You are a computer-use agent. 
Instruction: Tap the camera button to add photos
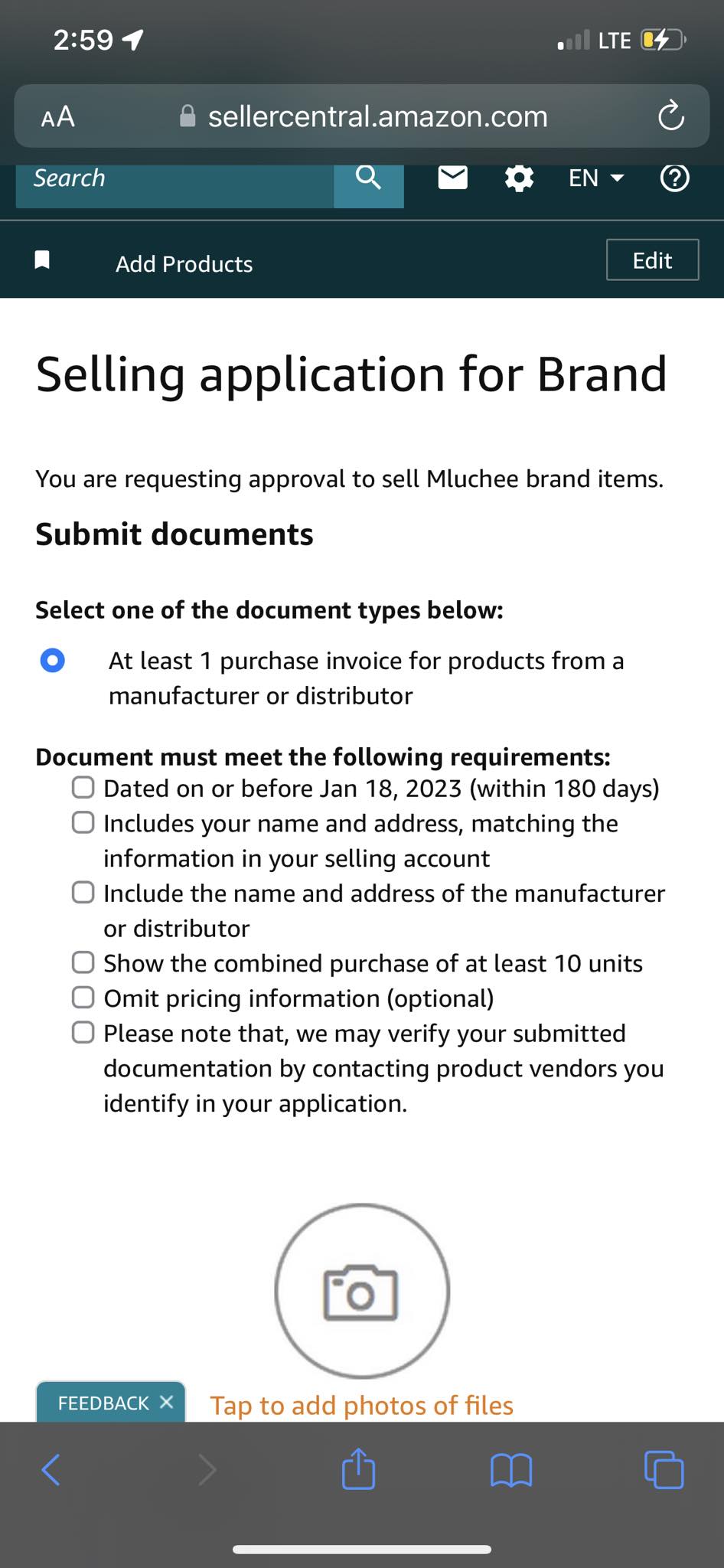(x=362, y=1292)
